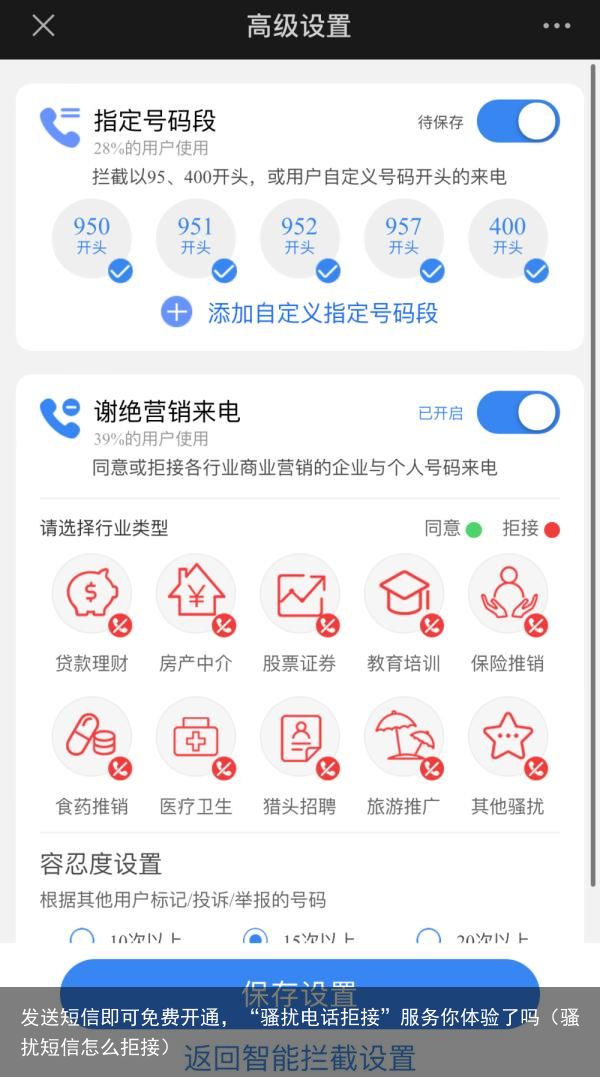Uncheck the 400开头 number prefix
Screen dimensions: 600x1077
pyautogui.click(x=508, y=239)
